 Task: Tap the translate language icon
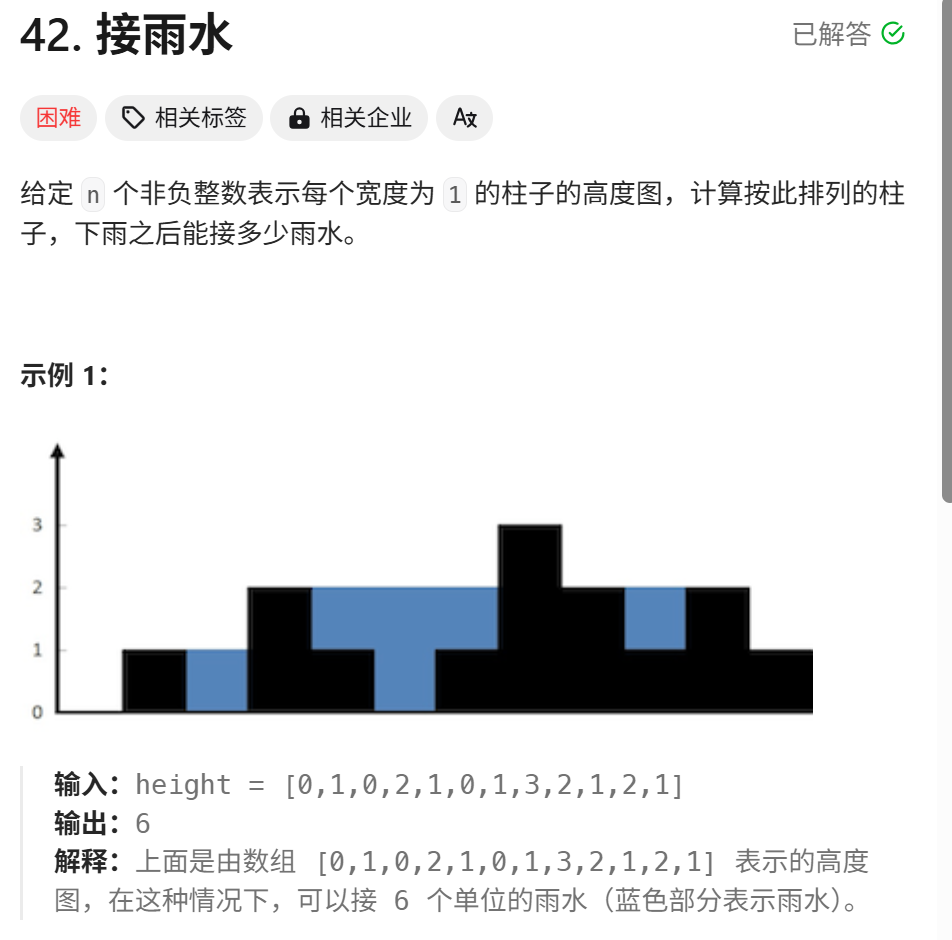pyautogui.click(x=464, y=118)
